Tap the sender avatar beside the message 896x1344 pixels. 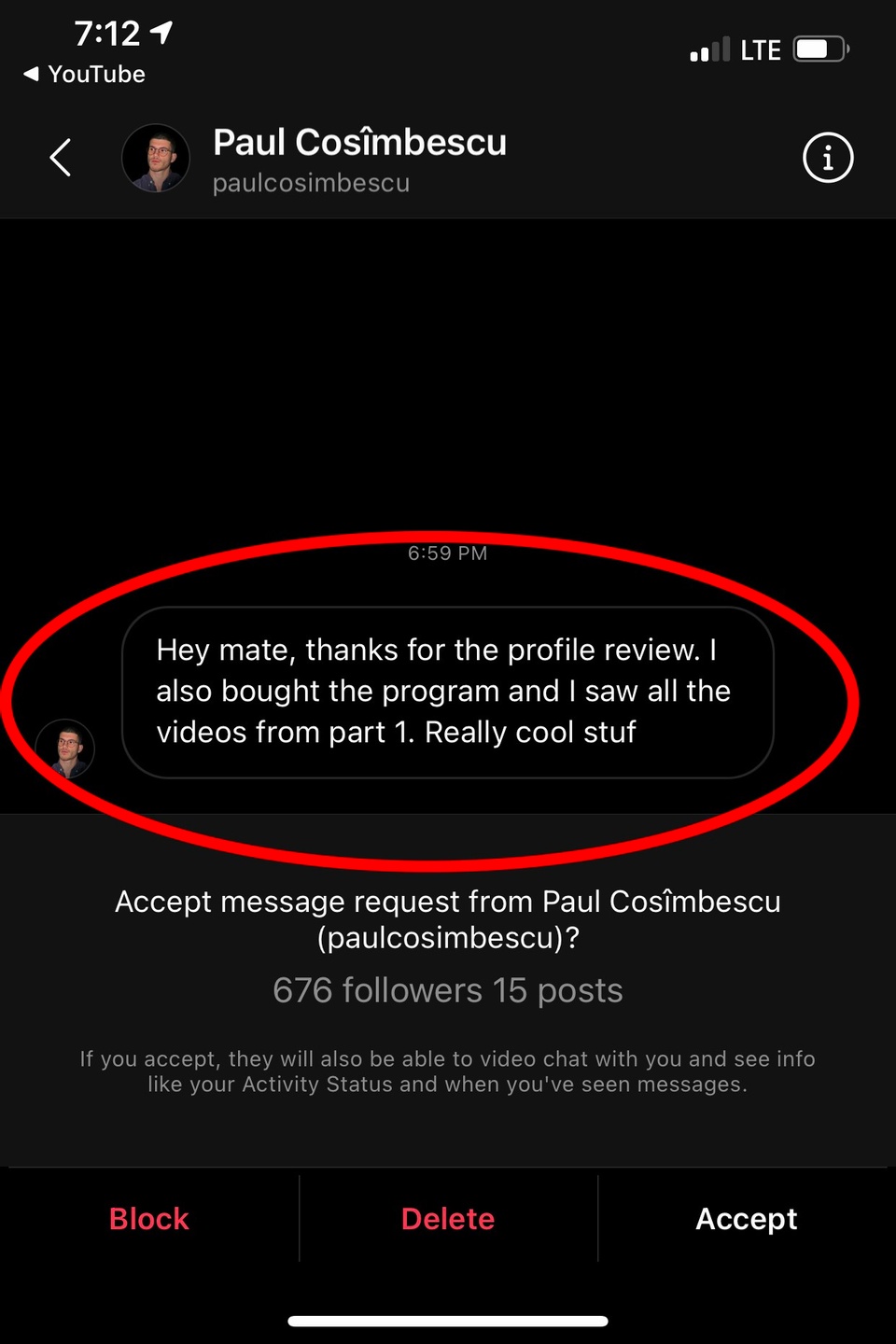[x=65, y=749]
